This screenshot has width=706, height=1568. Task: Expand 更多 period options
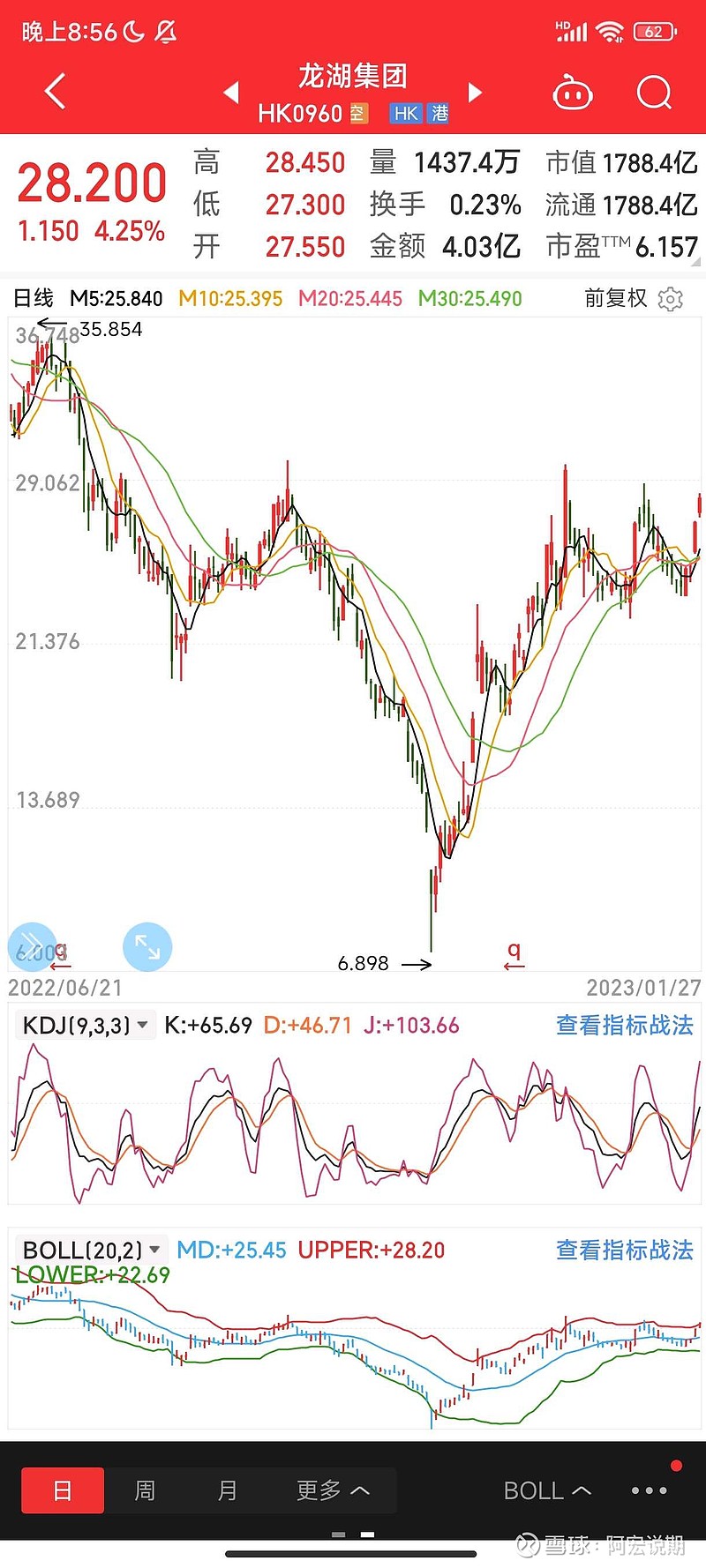pyautogui.click(x=332, y=1490)
